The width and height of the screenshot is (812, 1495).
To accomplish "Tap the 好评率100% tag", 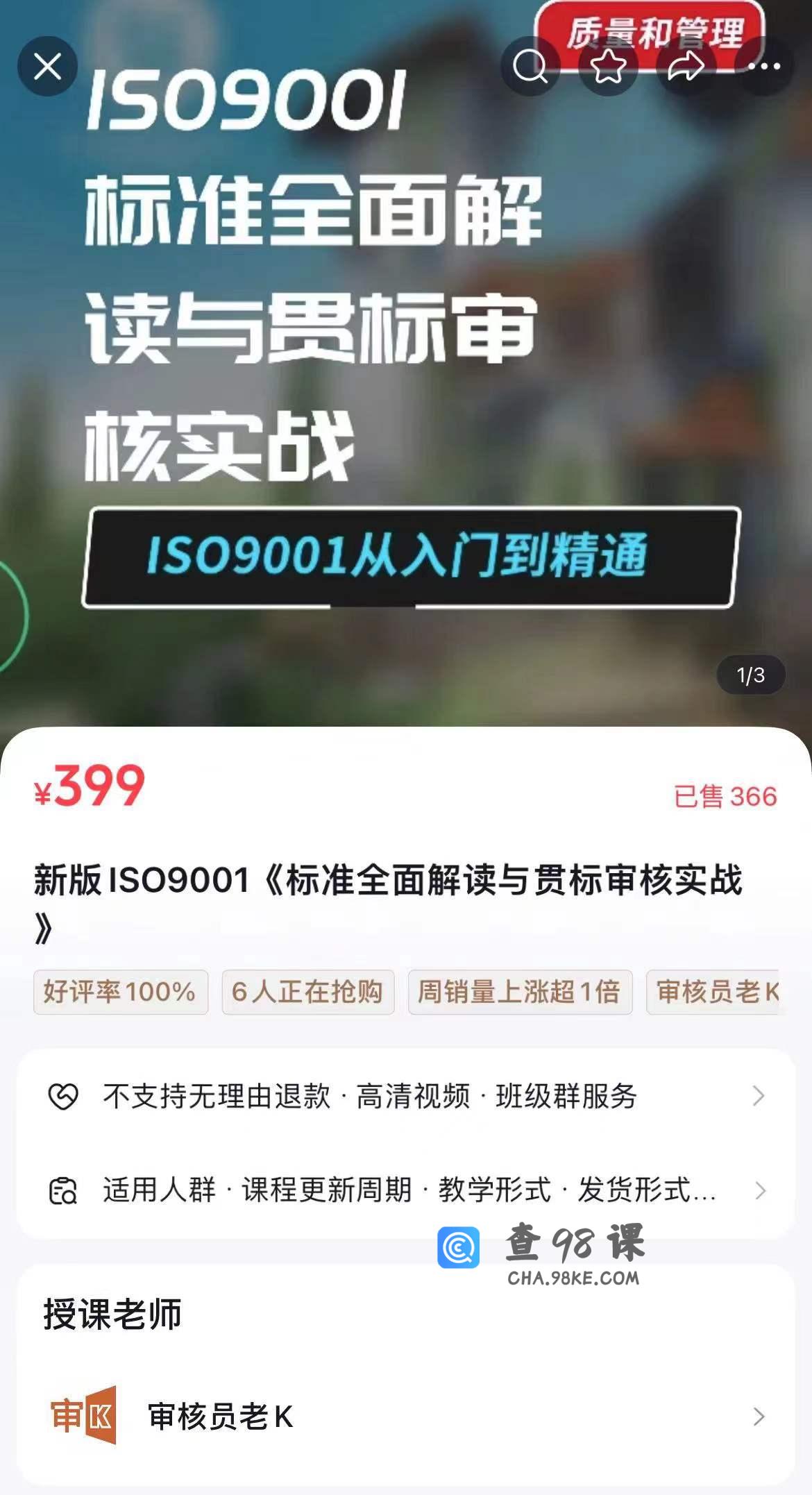I will pyautogui.click(x=120, y=992).
